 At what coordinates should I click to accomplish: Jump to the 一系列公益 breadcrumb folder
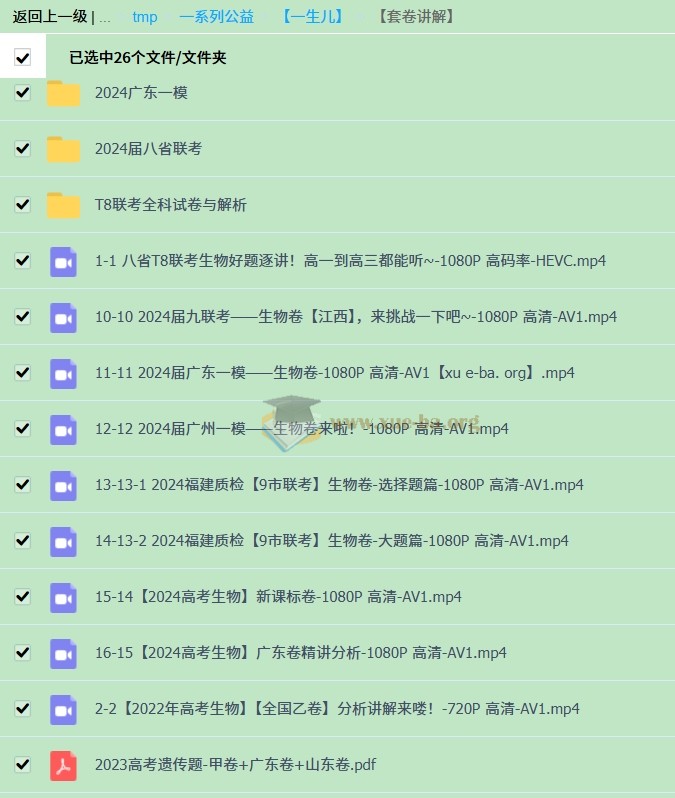(216, 17)
